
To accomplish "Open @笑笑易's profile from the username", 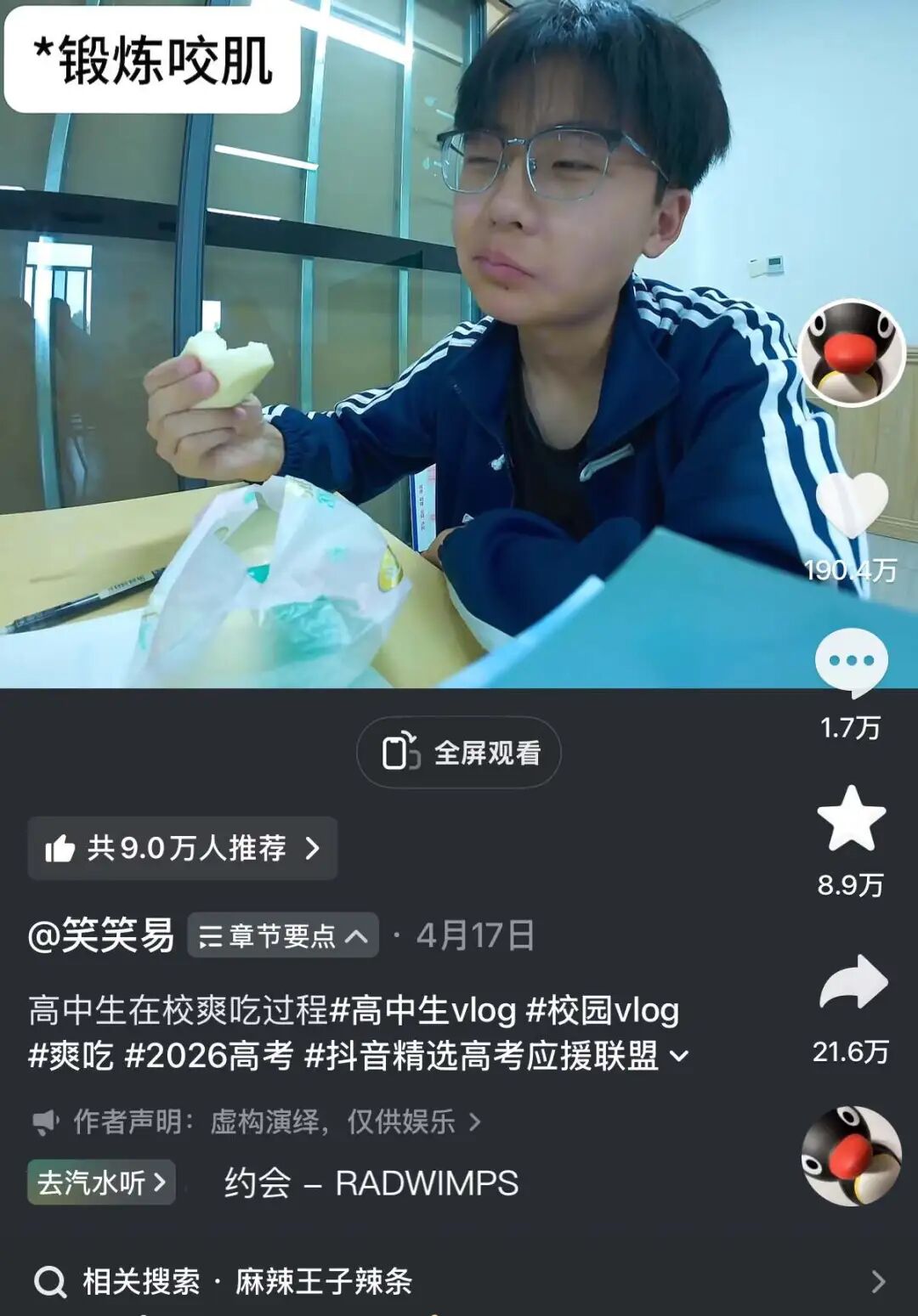I will tap(101, 936).
